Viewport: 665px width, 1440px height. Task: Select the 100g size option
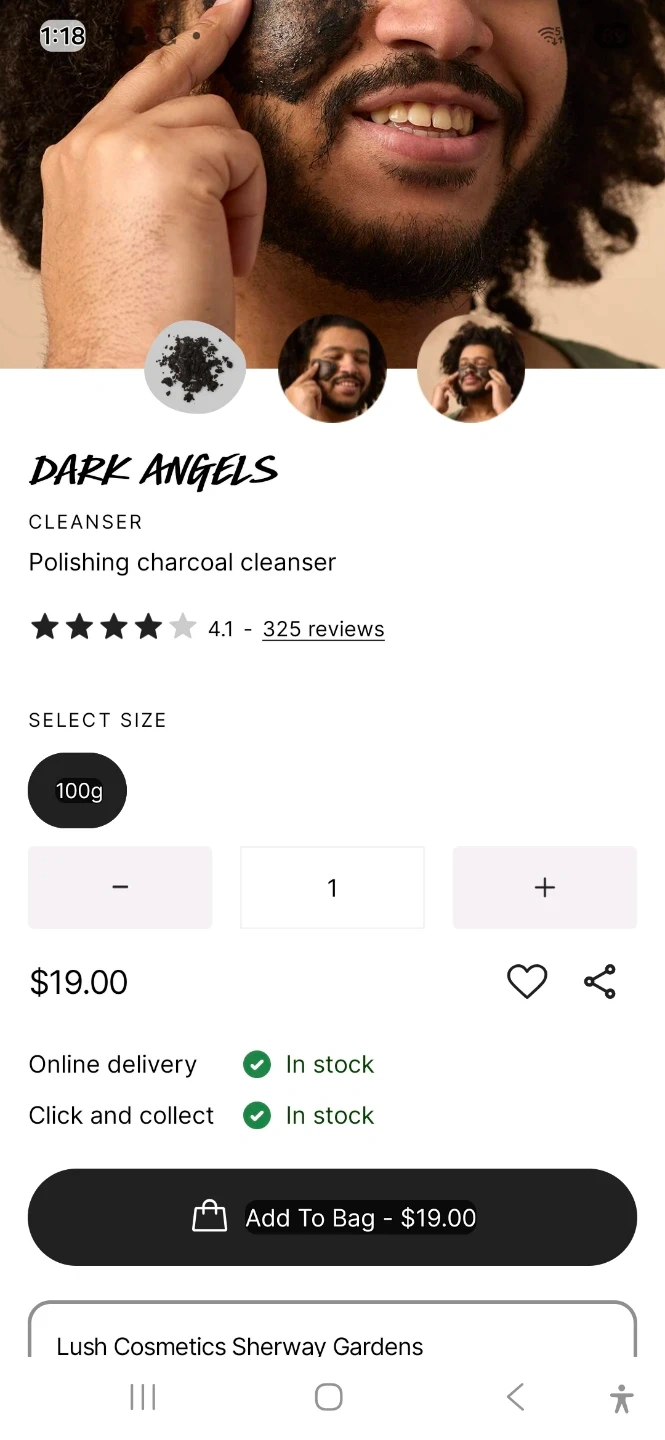[78, 790]
